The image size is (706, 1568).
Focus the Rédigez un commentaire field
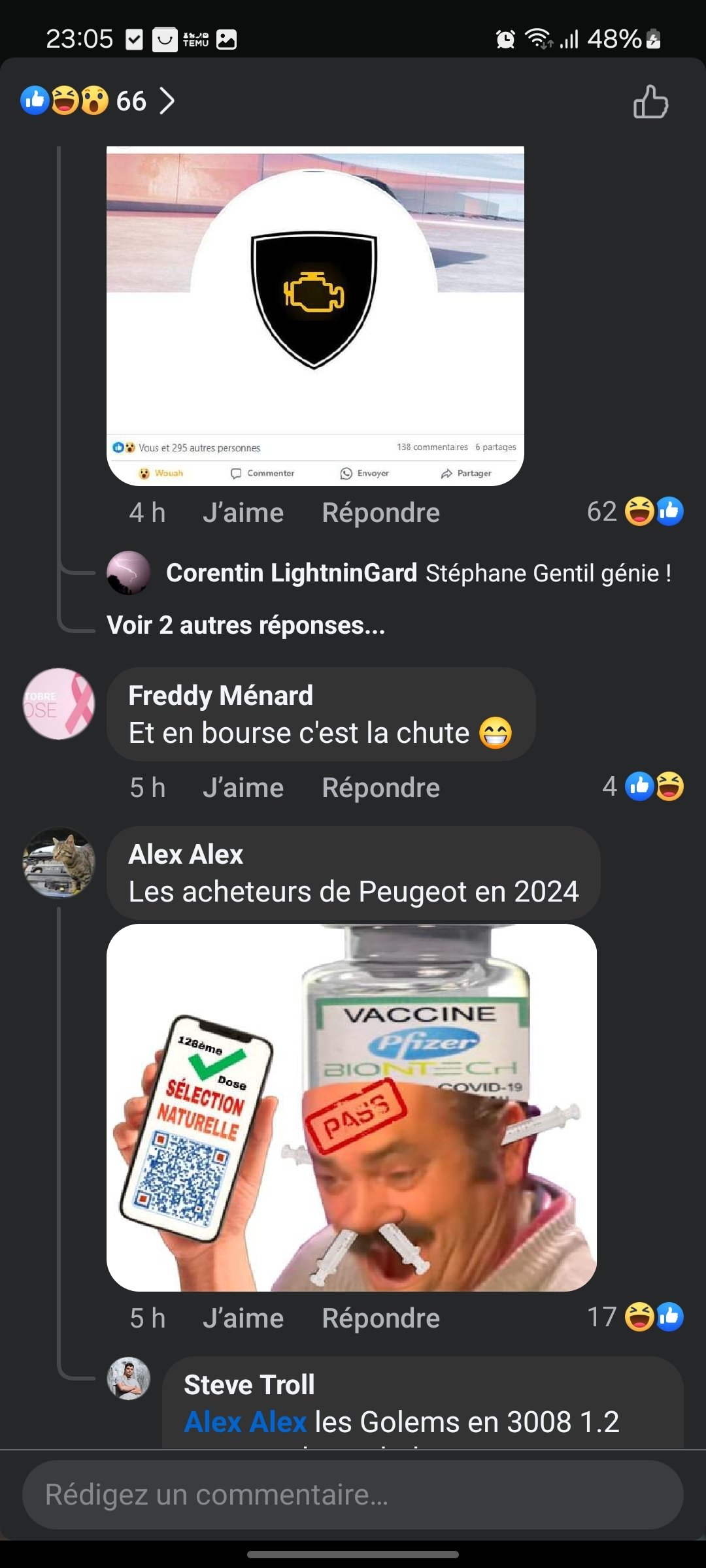(353, 1495)
